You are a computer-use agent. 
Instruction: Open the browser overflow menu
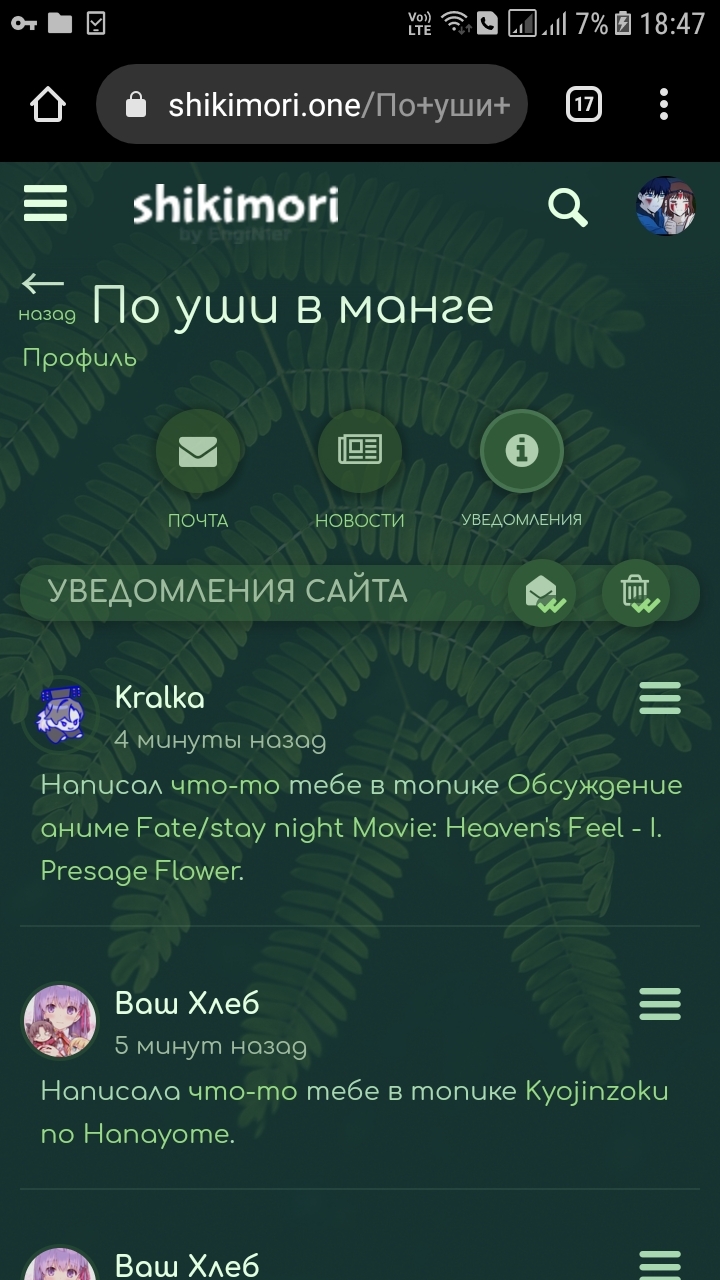[664, 104]
